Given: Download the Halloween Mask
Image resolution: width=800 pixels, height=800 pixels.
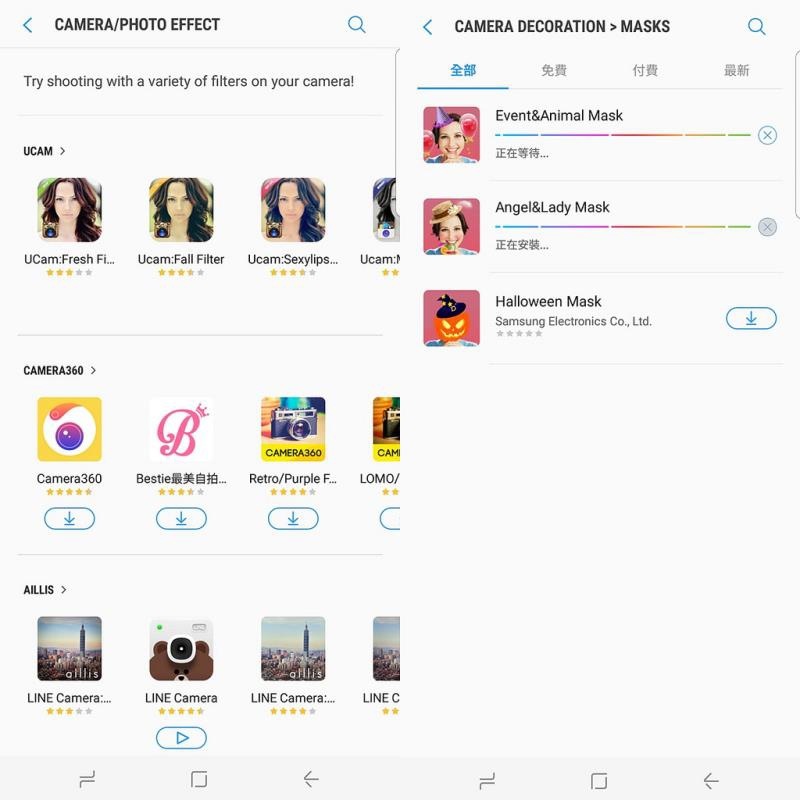Looking at the screenshot, I should 751,319.
